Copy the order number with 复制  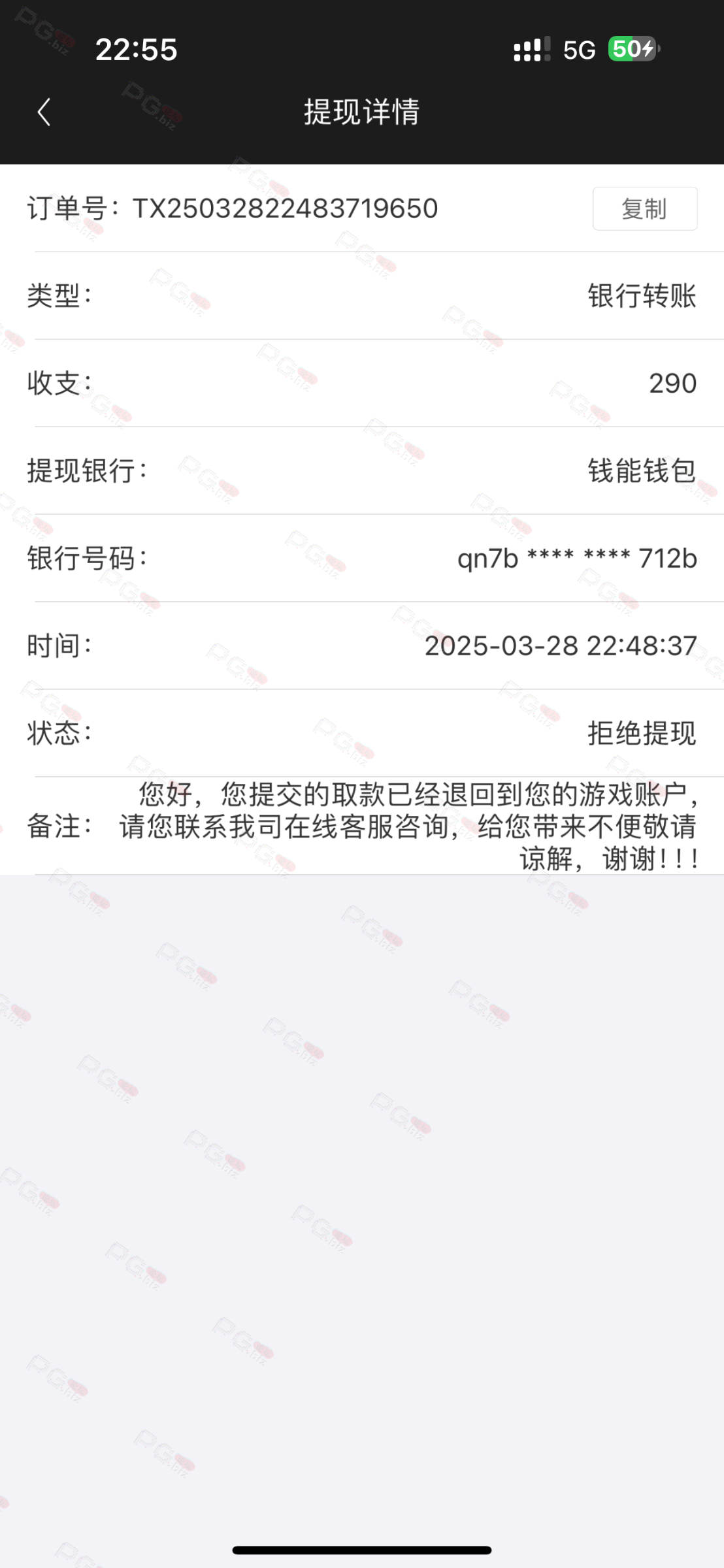[x=645, y=208]
